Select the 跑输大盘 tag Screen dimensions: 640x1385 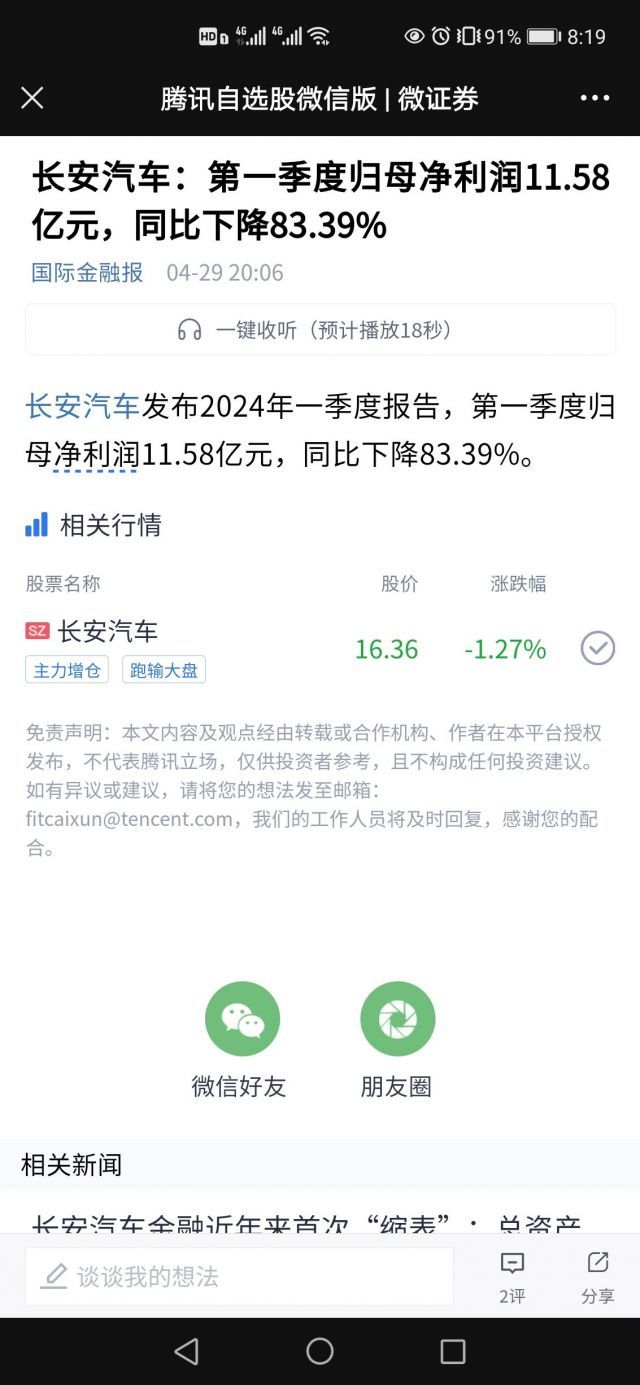pos(164,670)
